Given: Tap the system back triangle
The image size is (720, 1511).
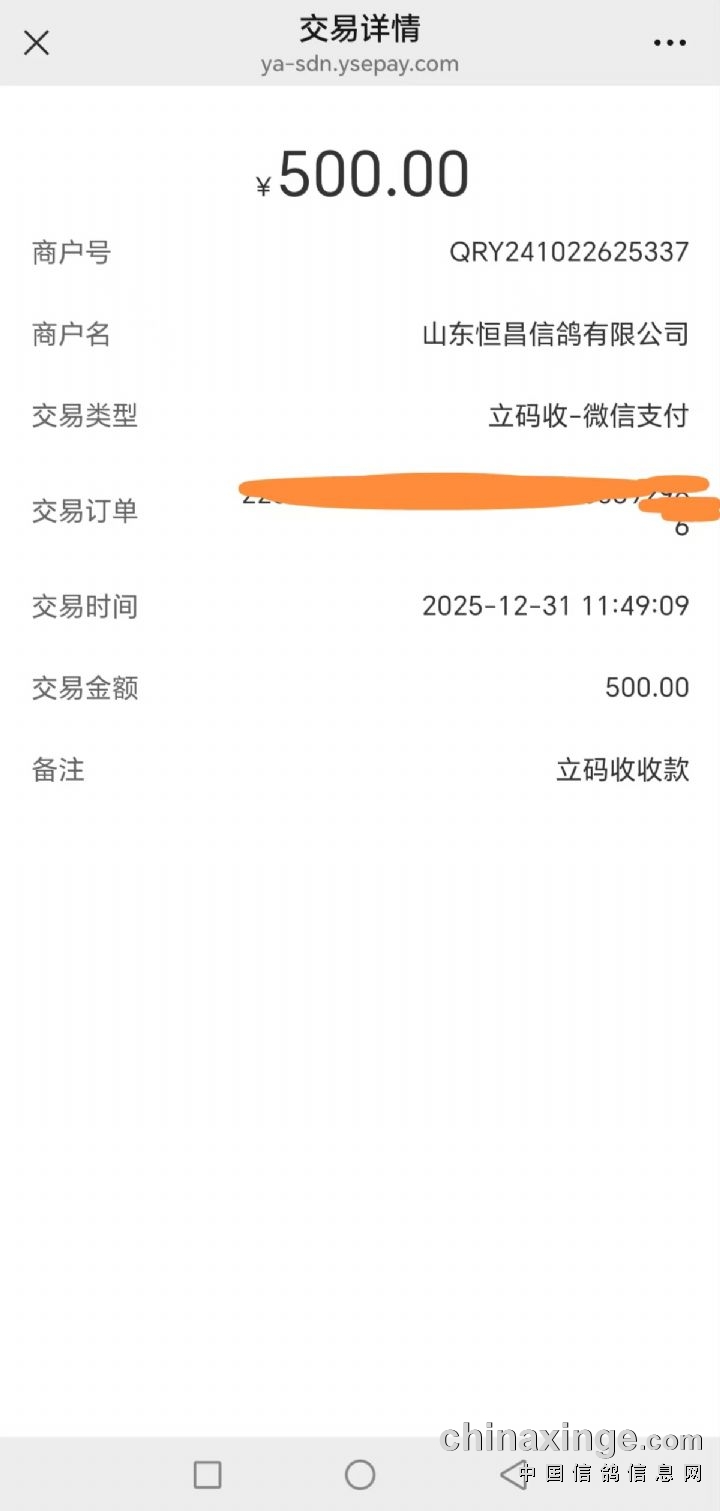Looking at the screenshot, I should point(513,1474).
